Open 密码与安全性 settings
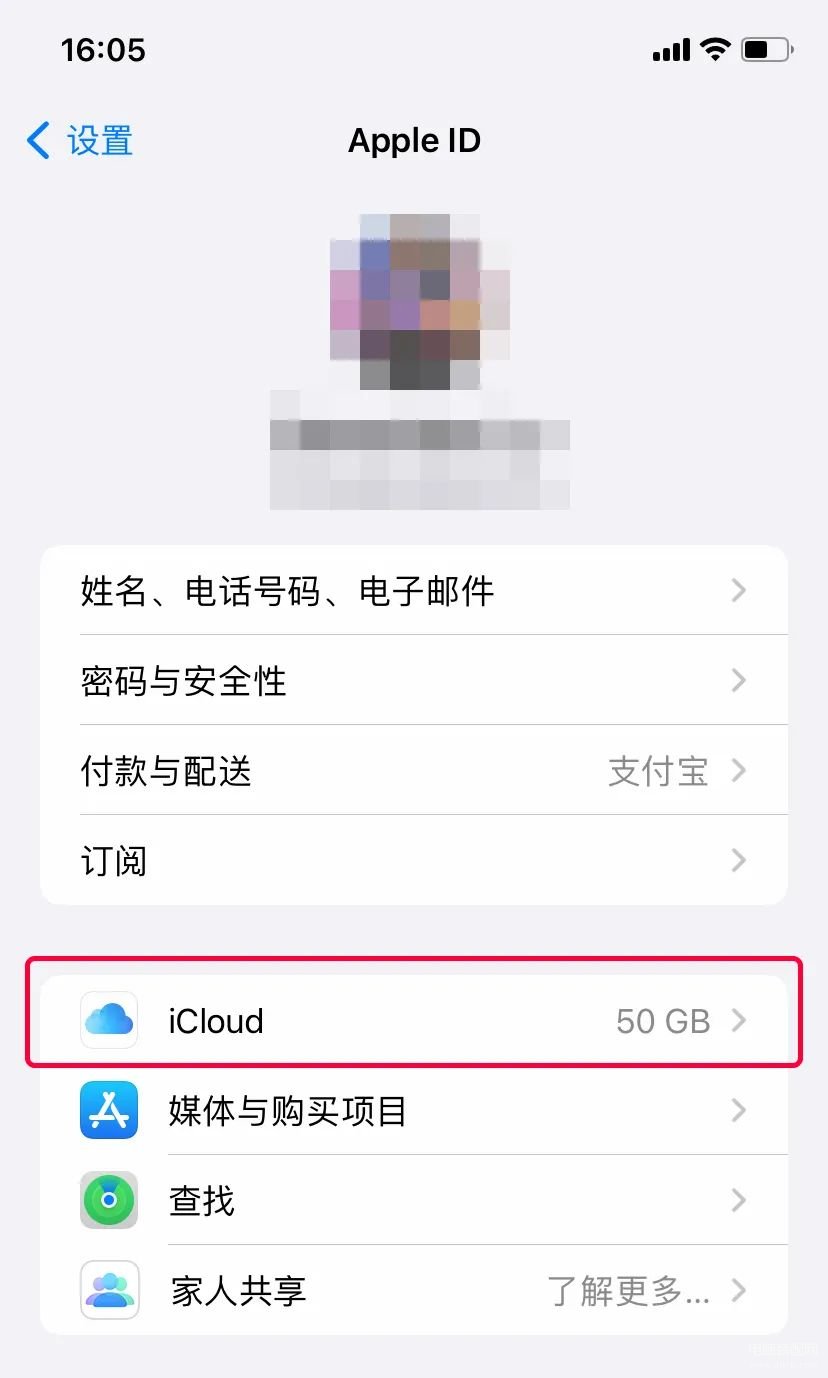828x1378 pixels. [x=413, y=681]
